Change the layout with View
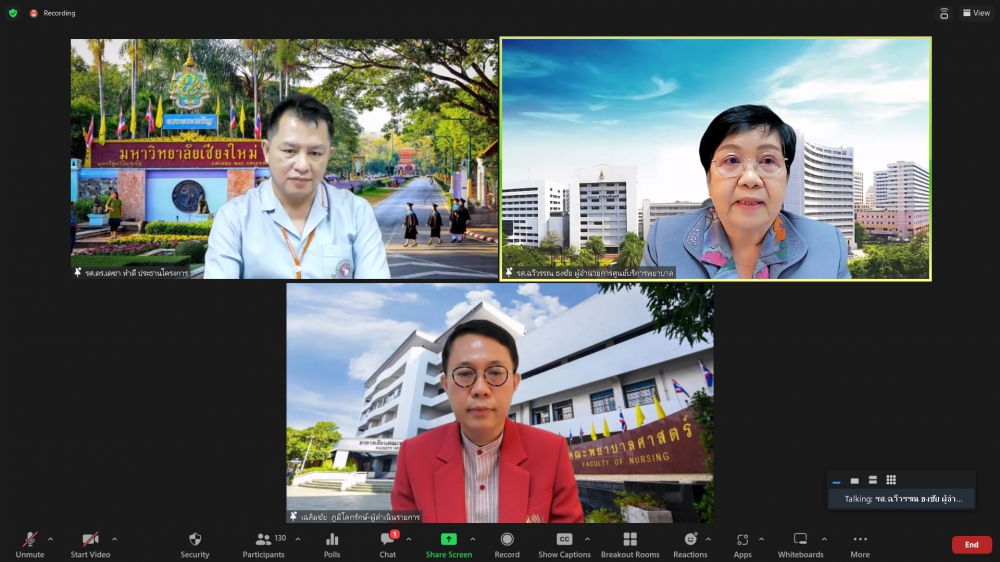 975,13
